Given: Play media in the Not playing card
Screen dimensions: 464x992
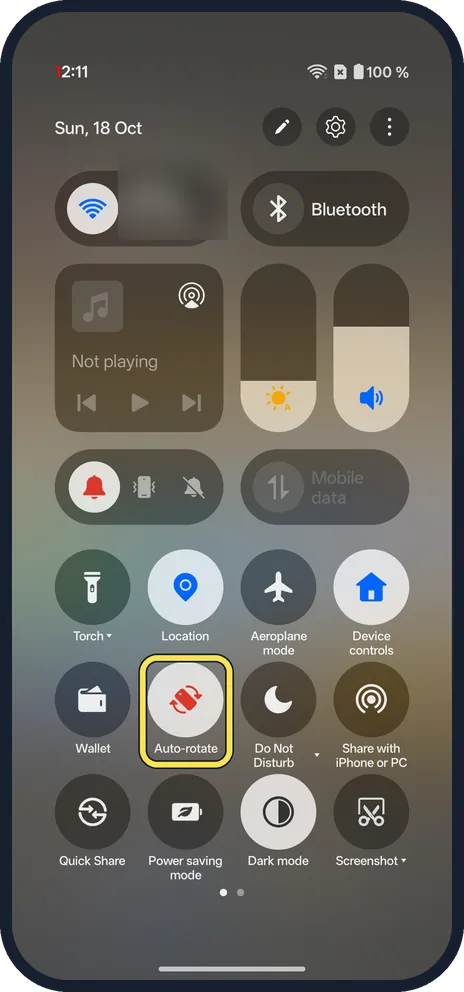Looking at the screenshot, I should click(139, 402).
